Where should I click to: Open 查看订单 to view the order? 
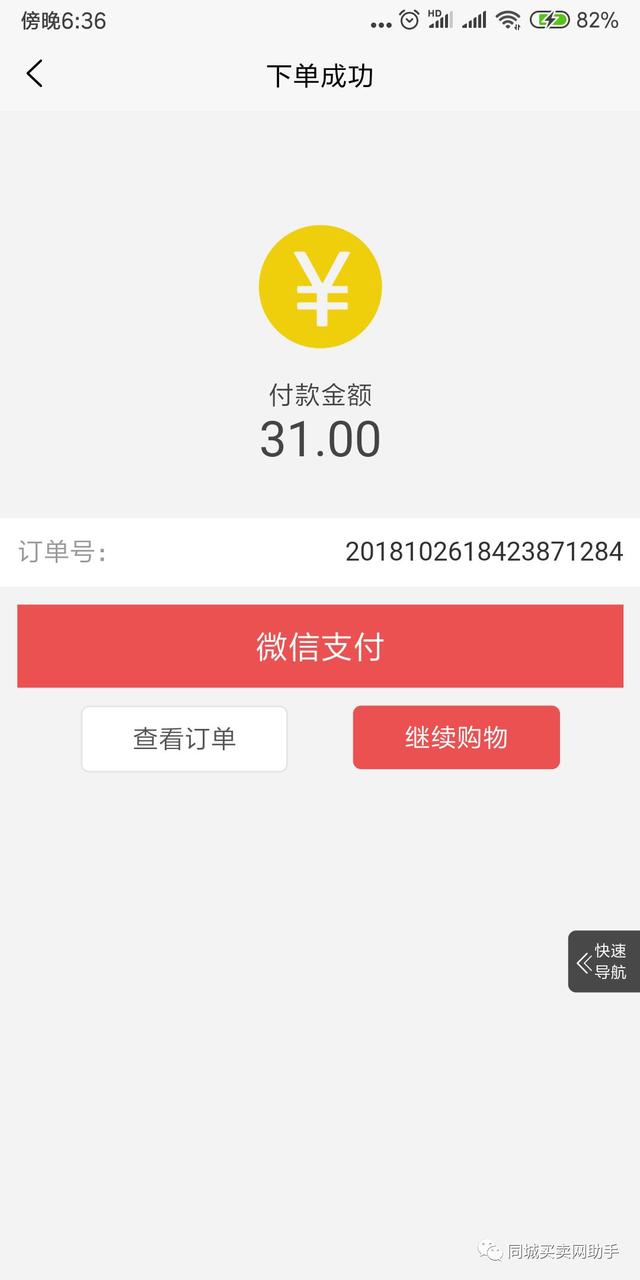pos(184,739)
